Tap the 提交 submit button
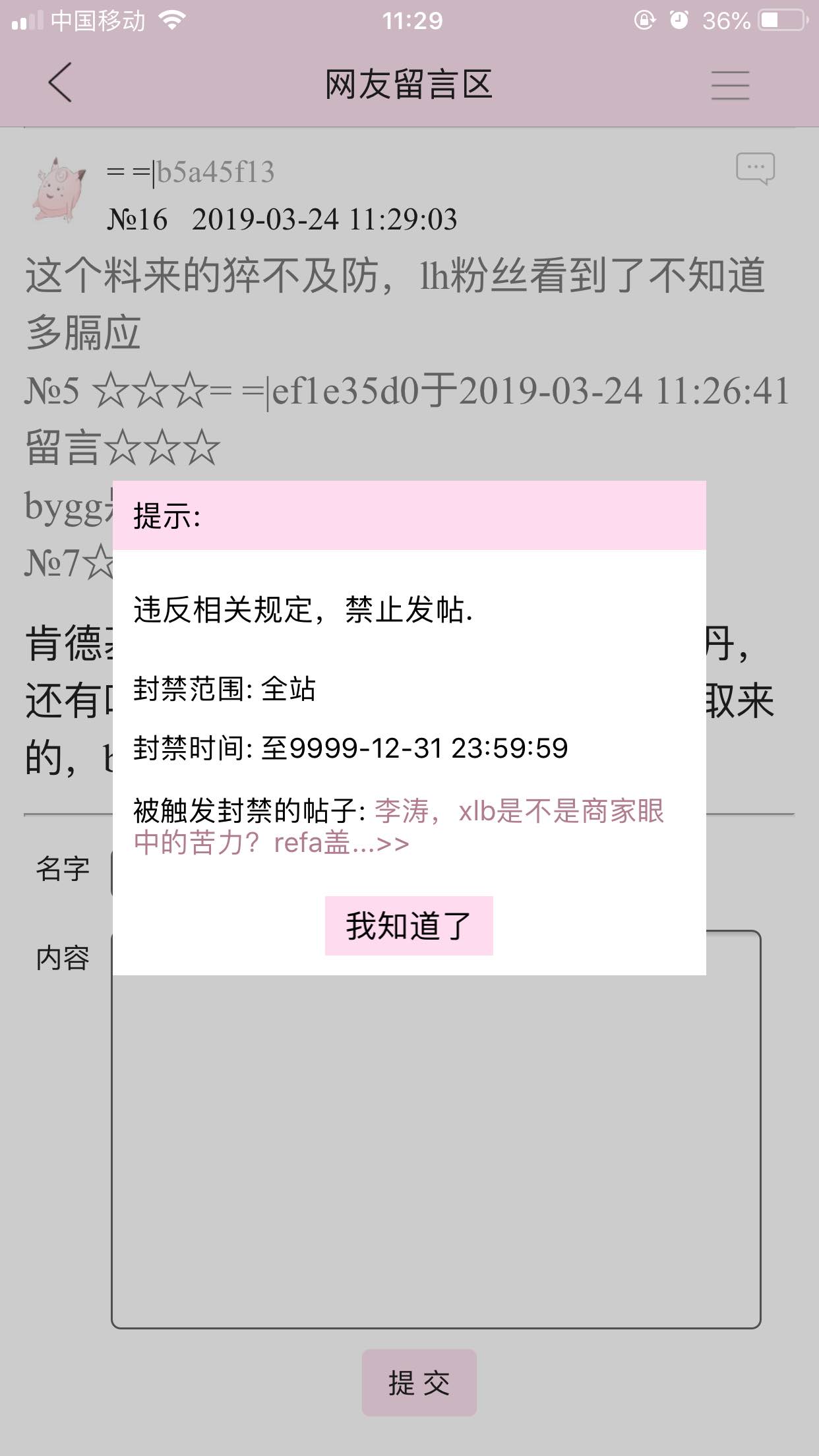Image resolution: width=819 pixels, height=1456 pixels. [x=419, y=1382]
